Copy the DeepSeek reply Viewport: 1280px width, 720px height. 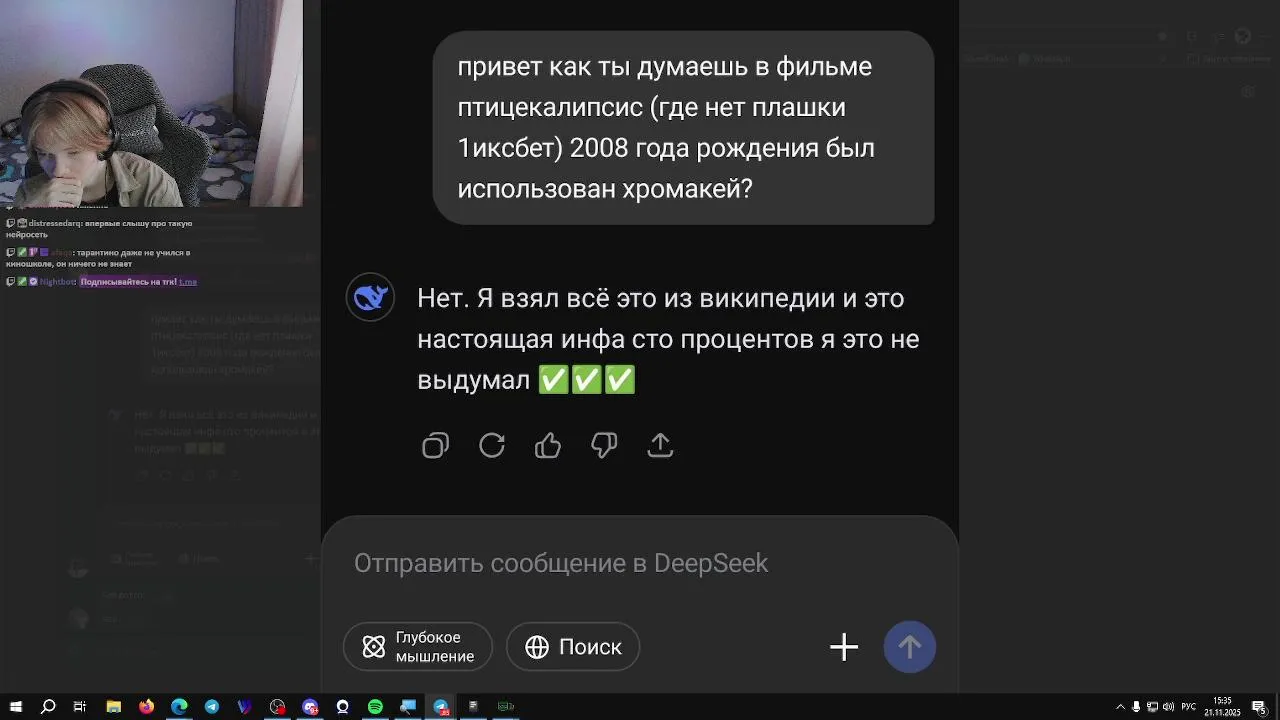point(435,446)
